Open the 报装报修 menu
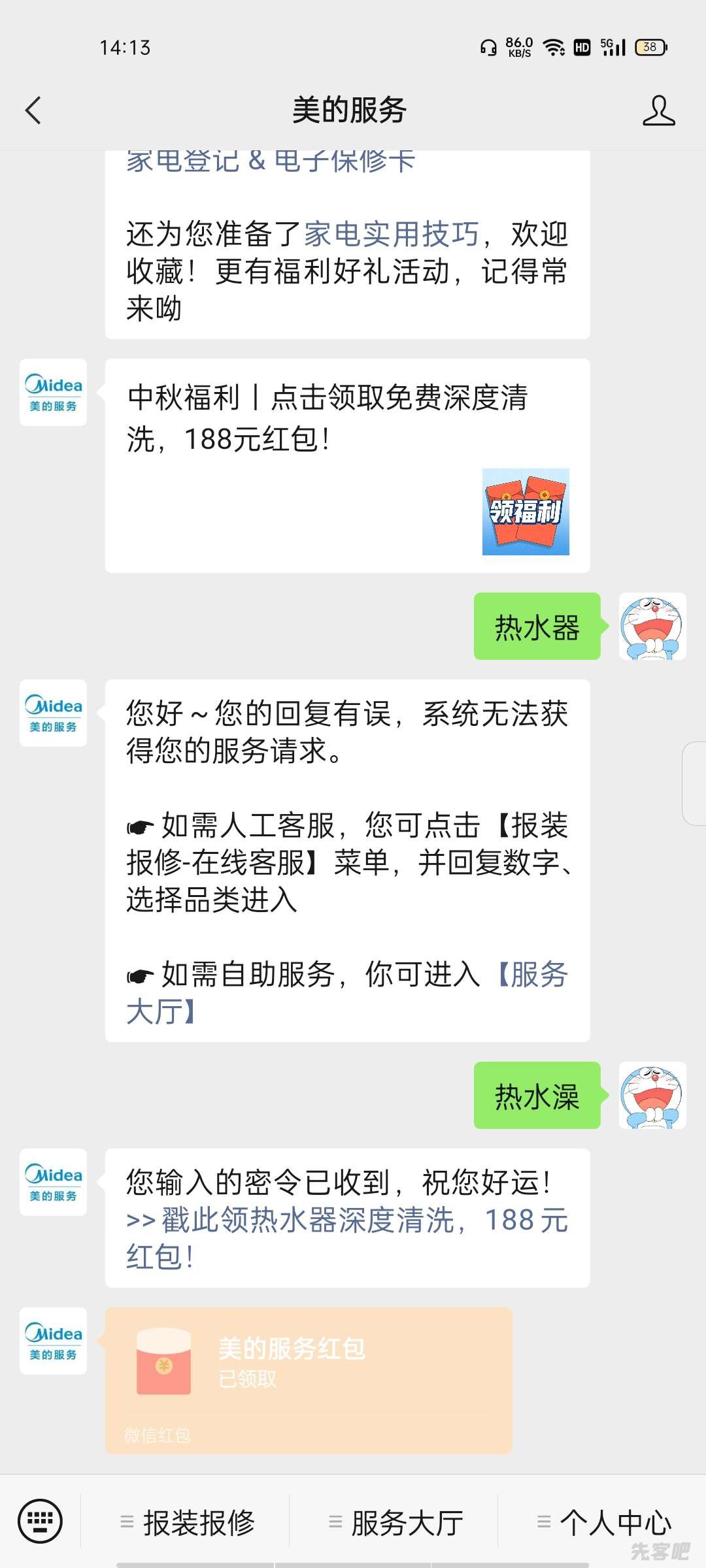 pos(188,1522)
